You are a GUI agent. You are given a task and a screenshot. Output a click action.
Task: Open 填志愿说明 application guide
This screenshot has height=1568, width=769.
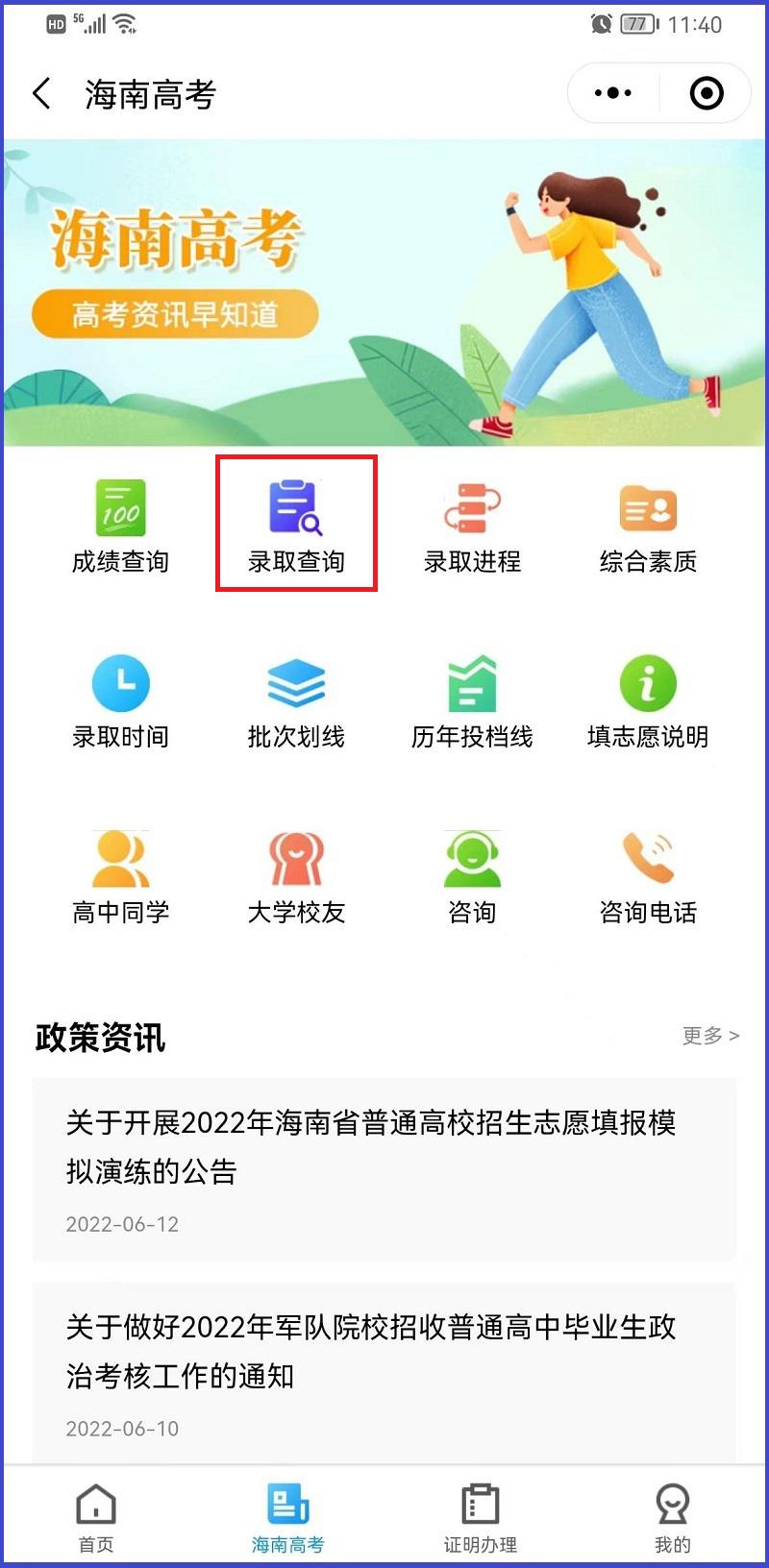pyautogui.click(x=648, y=700)
